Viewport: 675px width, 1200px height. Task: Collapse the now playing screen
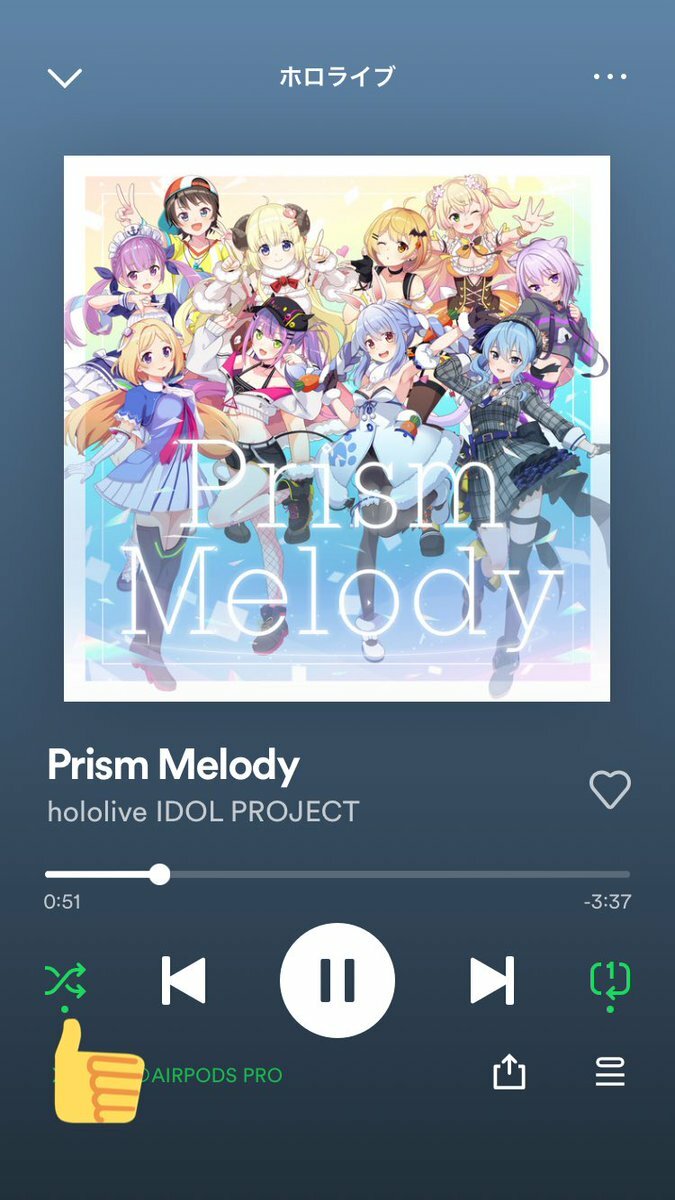click(x=65, y=77)
